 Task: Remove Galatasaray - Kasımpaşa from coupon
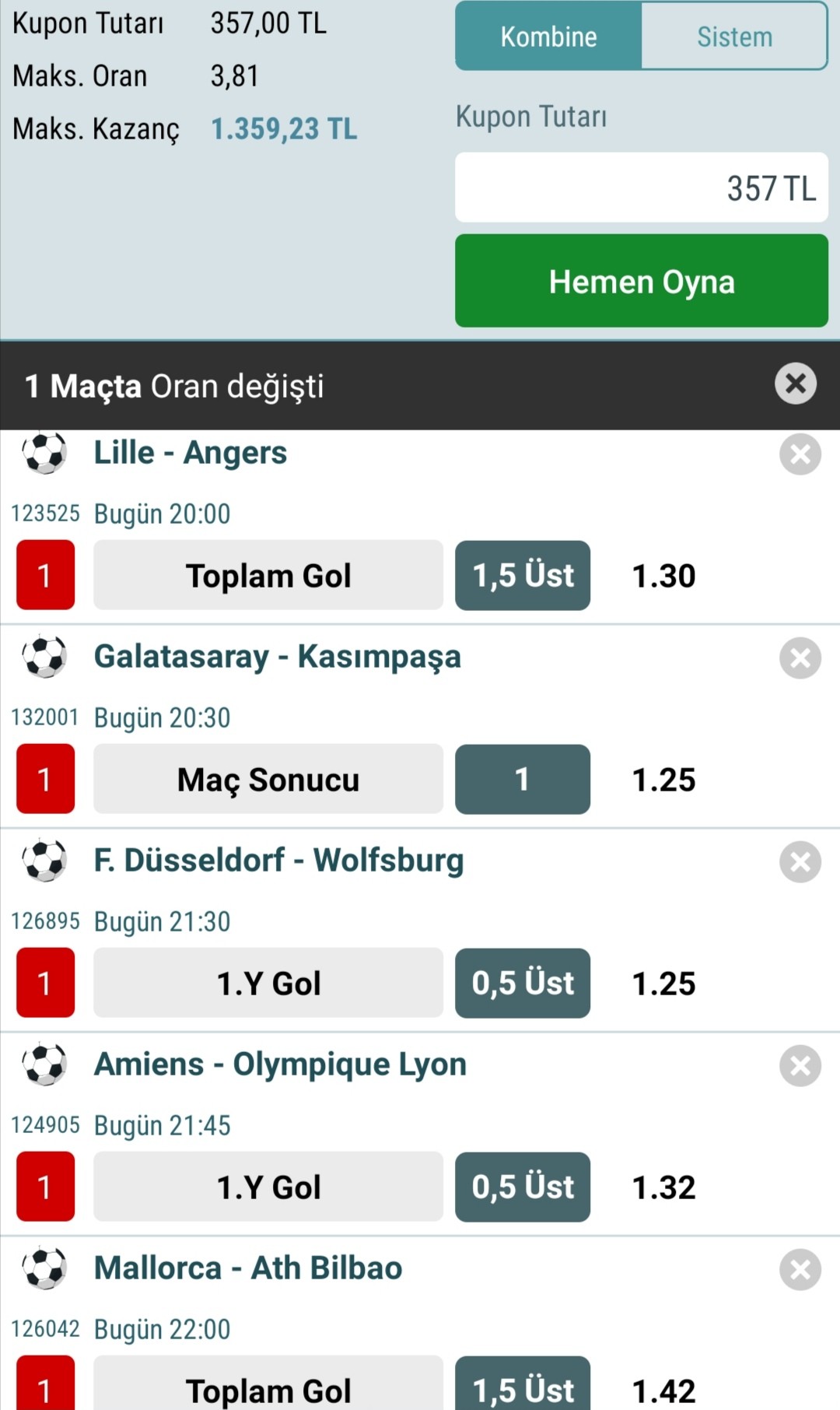[x=800, y=658]
